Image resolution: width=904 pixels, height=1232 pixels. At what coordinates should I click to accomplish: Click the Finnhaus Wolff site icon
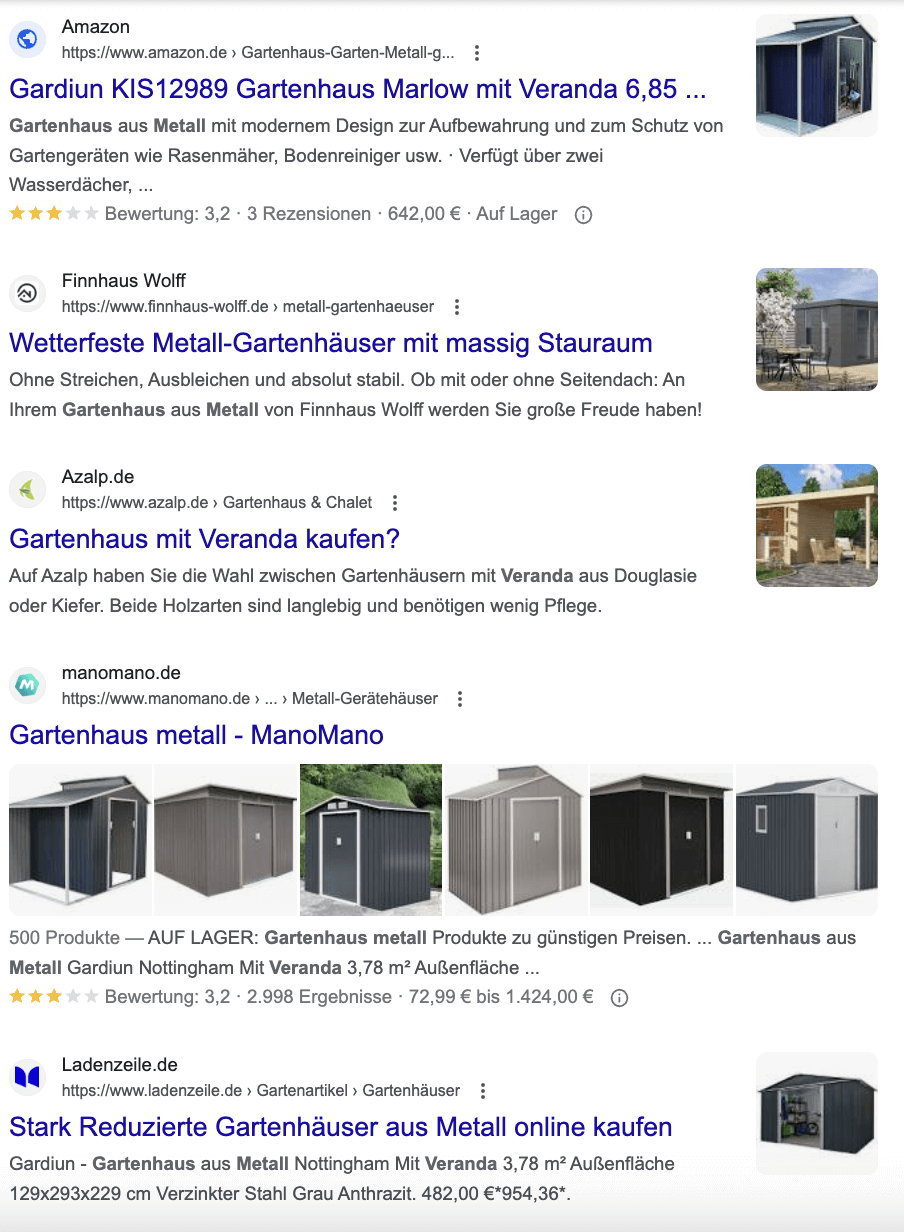point(27,293)
